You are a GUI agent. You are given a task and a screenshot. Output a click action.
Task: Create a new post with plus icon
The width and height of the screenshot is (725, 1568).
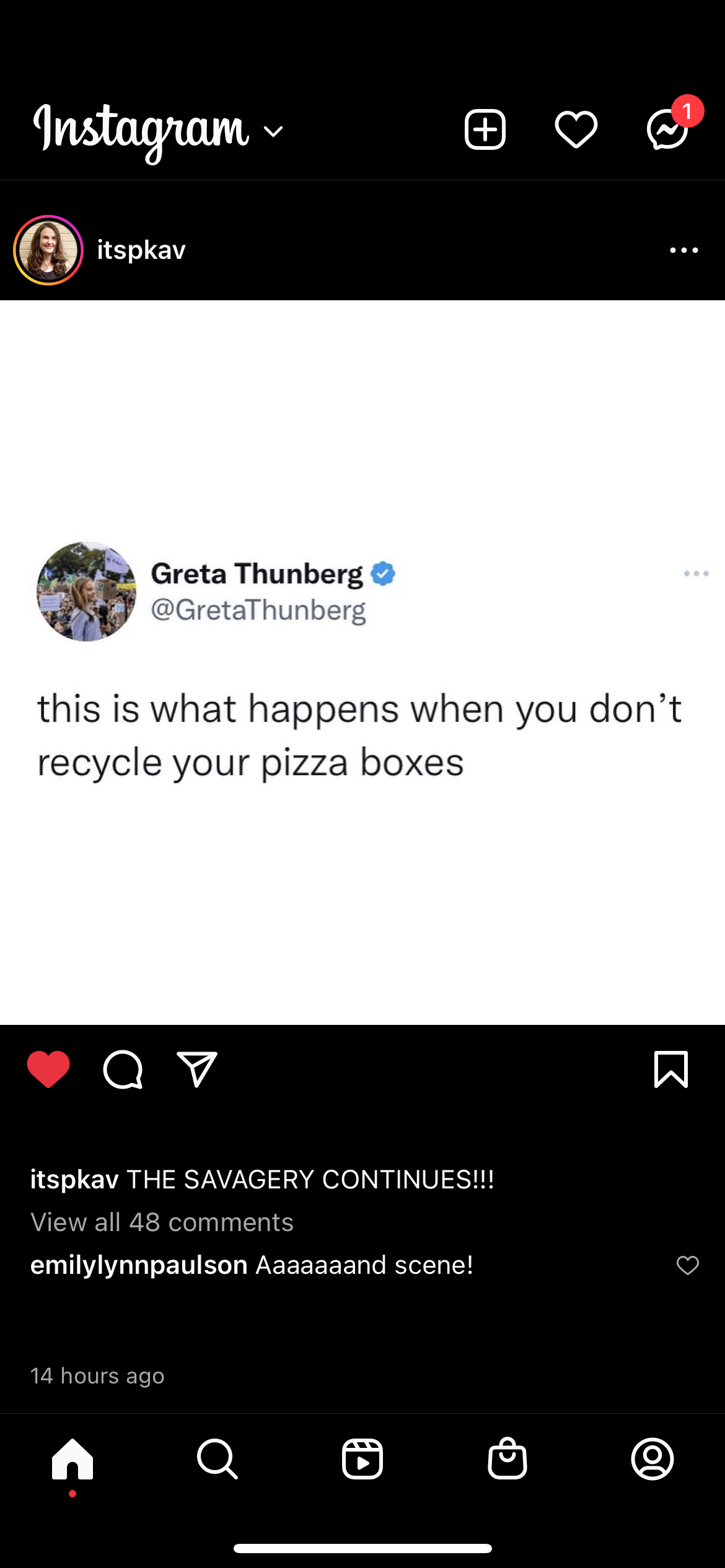tap(485, 130)
